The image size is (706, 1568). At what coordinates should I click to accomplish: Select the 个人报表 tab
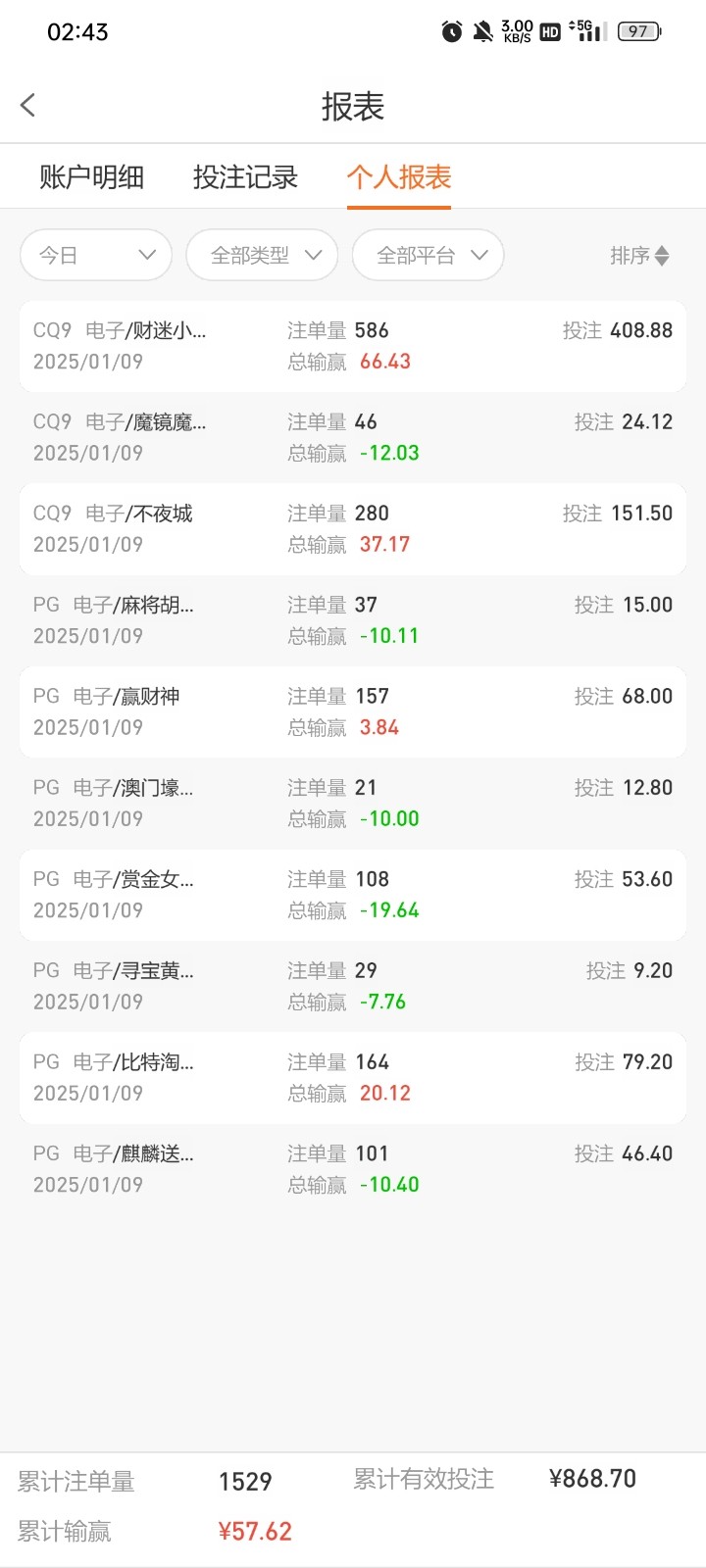[x=398, y=177]
